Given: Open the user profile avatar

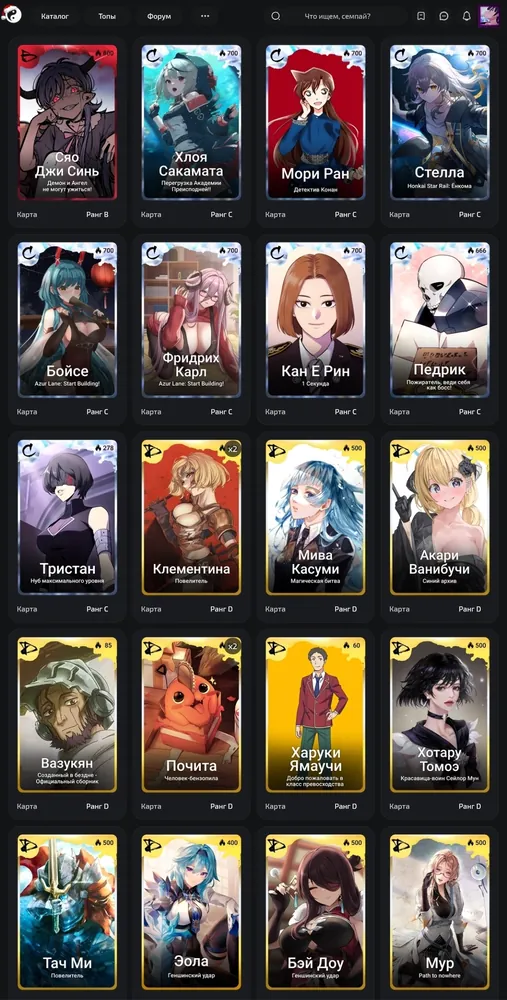Looking at the screenshot, I should [x=489, y=15].
